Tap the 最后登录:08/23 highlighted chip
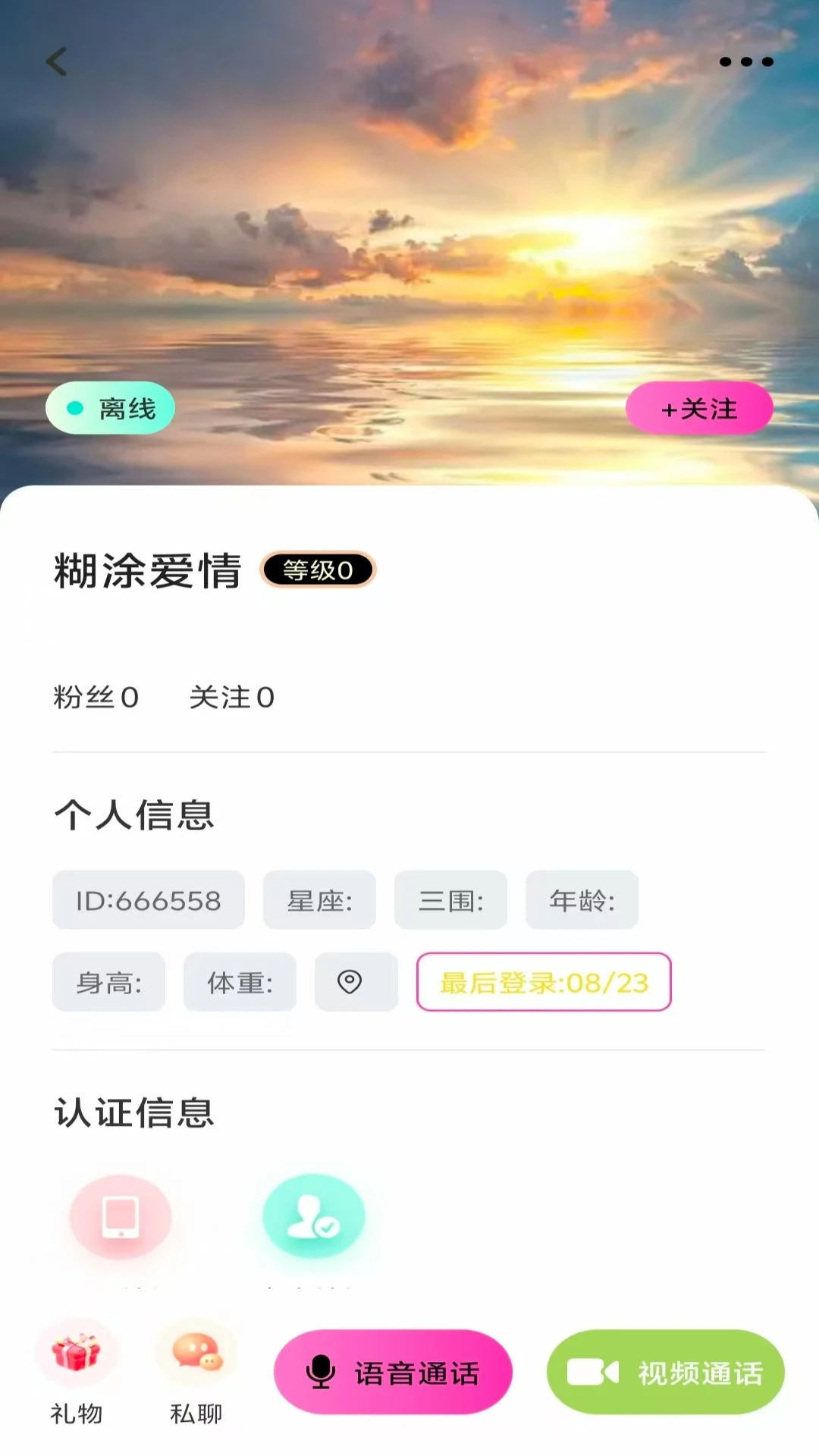The height and width of the screenshot is (1456, 819). tap(543, 982)
